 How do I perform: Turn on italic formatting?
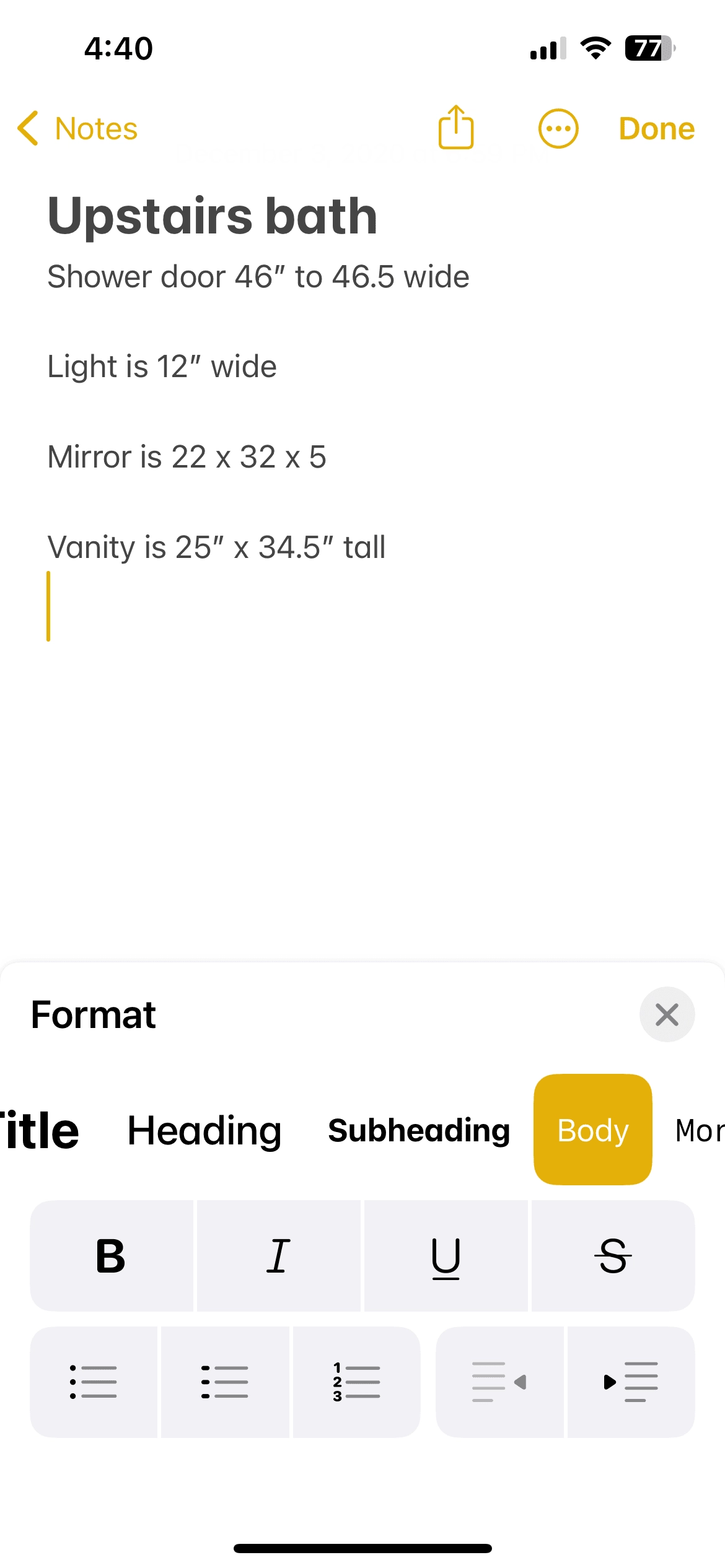coord(279,1256)
